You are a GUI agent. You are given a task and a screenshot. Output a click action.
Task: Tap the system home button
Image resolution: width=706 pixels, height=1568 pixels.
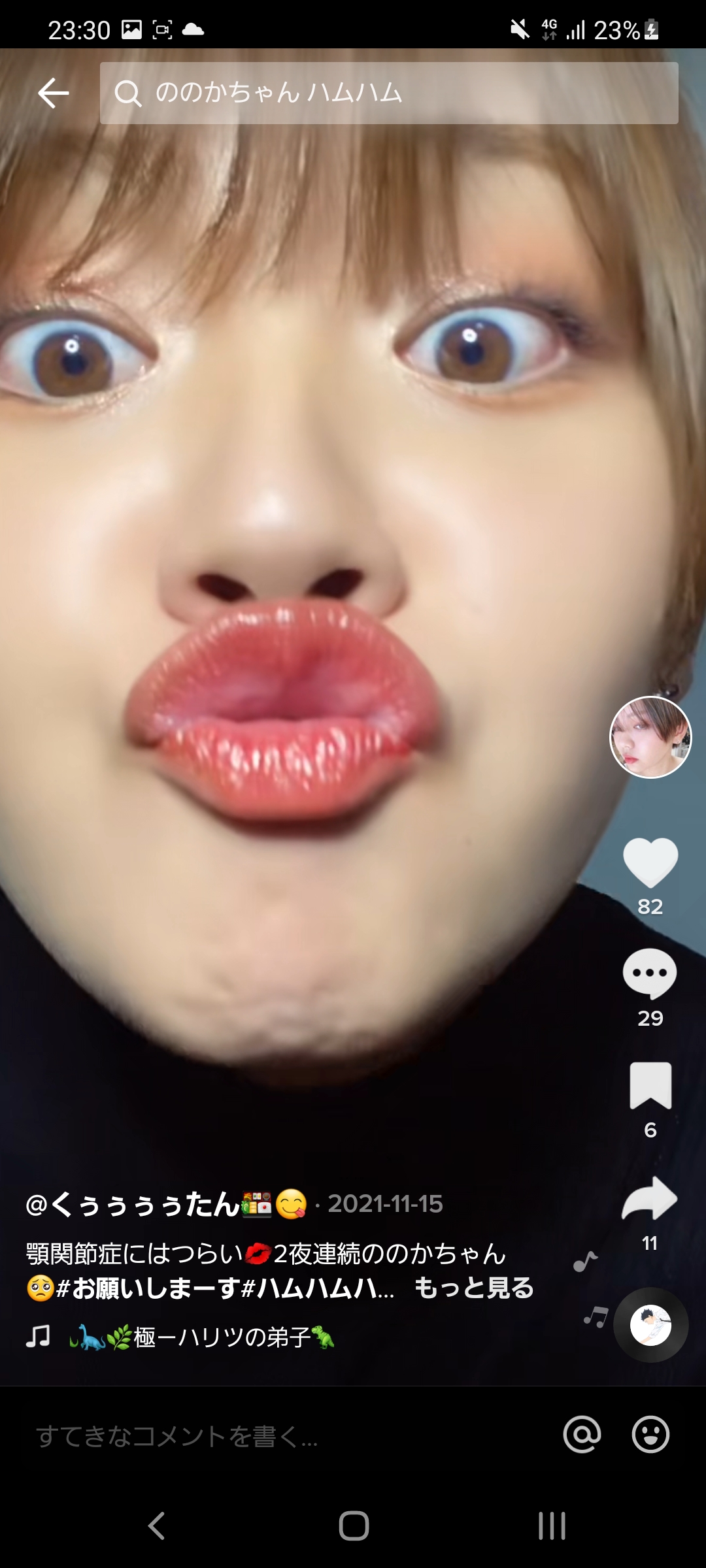point(354,1526)
